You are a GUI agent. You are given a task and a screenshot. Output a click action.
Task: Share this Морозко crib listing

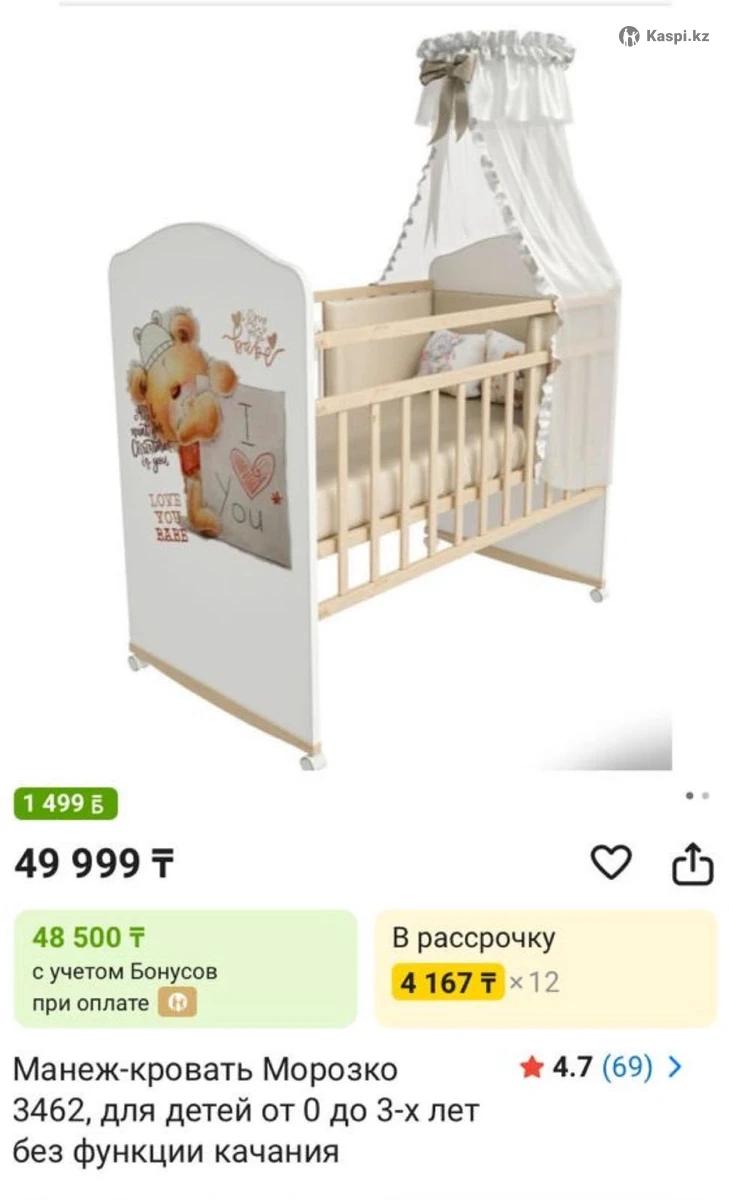(692, 864)
